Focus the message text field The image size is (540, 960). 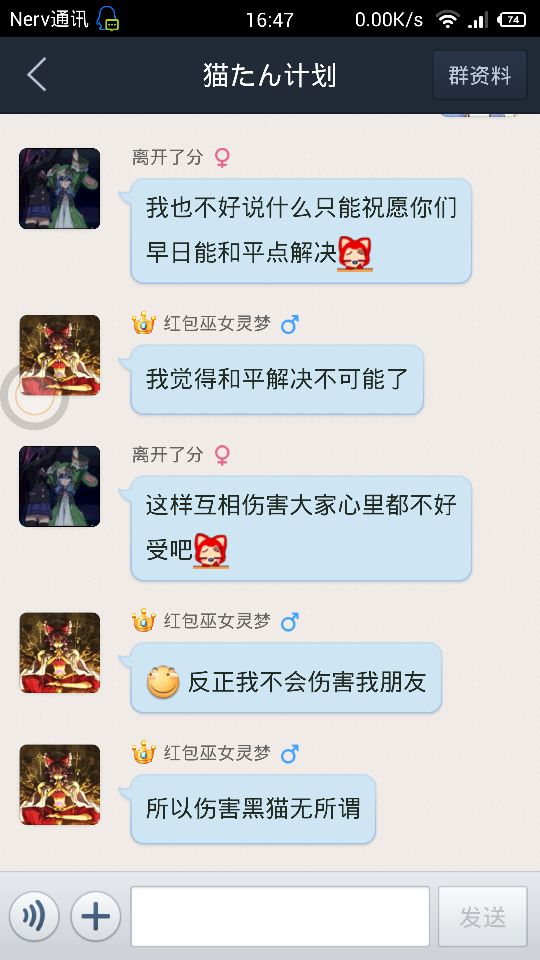tap(280, 916)
